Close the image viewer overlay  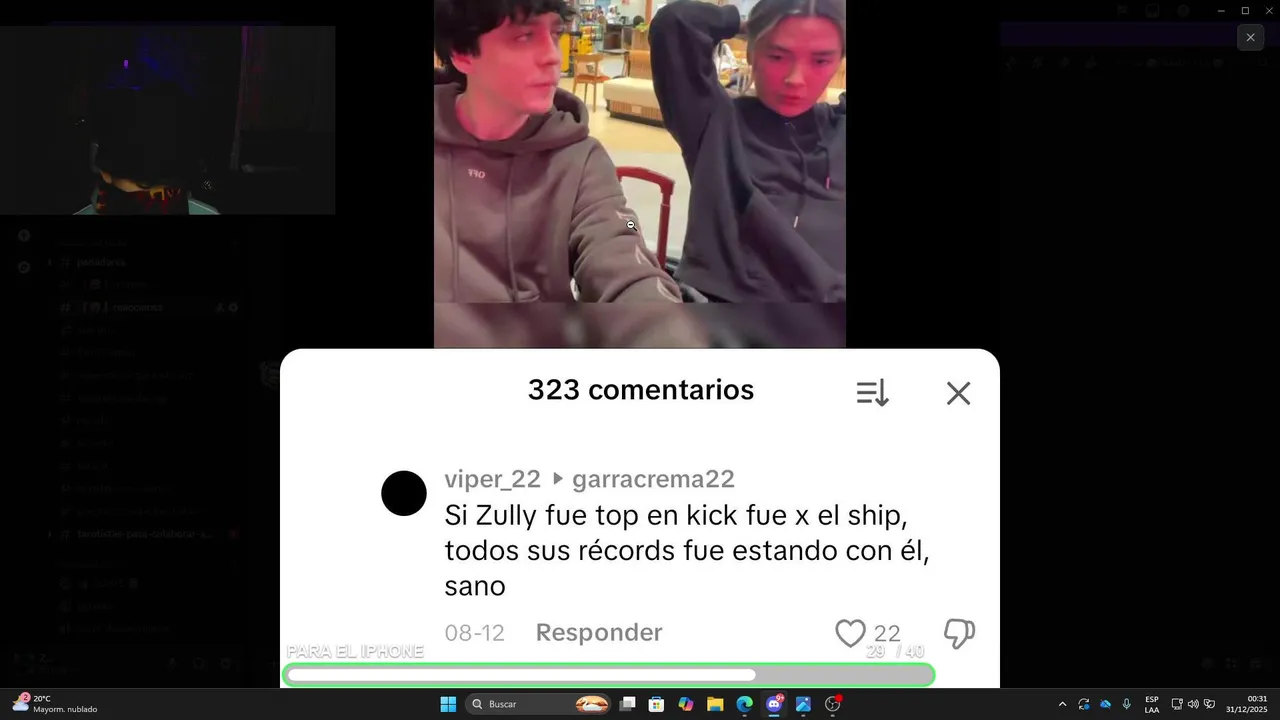pyautogui.click(x=1250, y=37)
